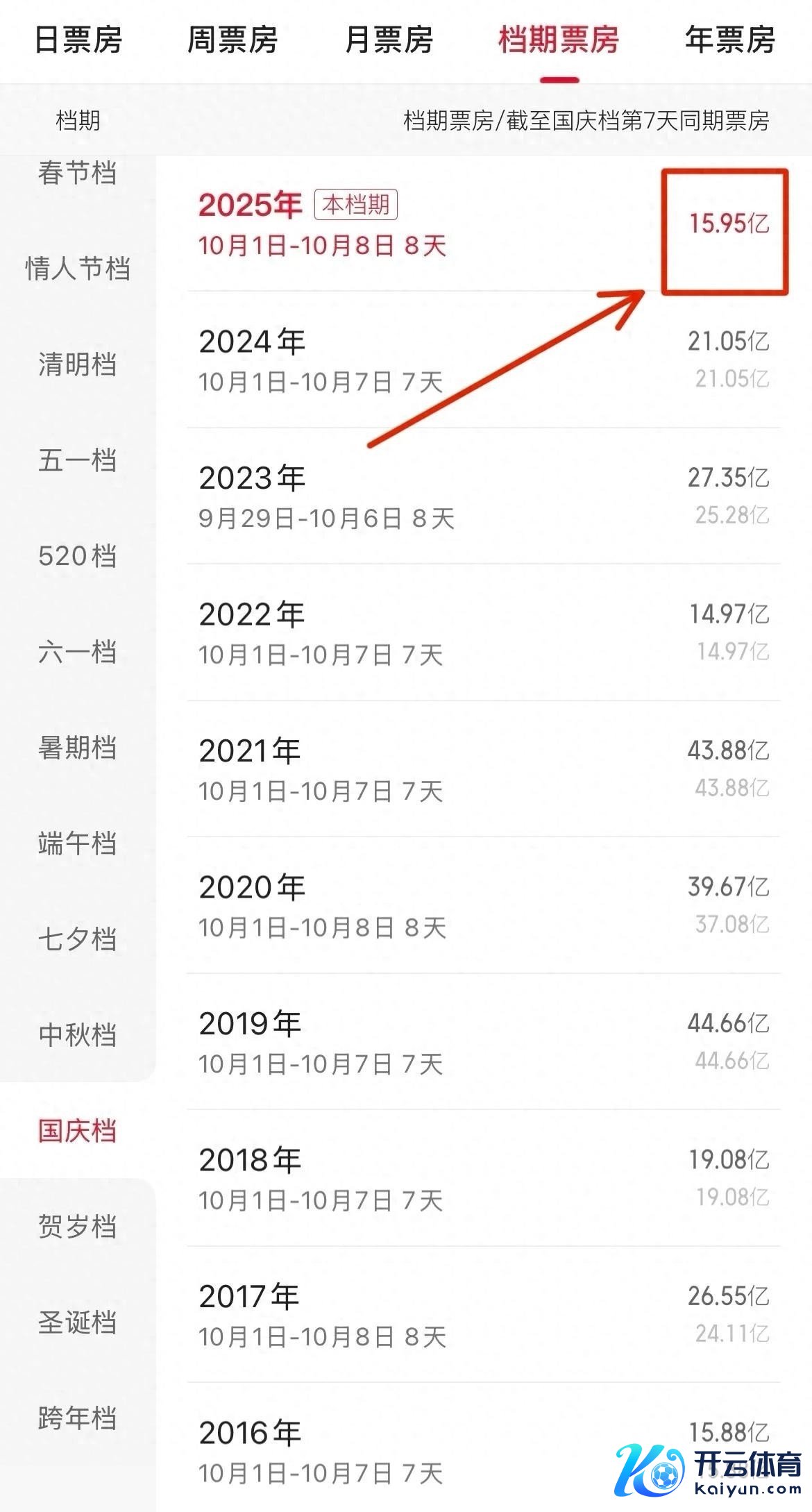Switch to the 日票房 tab
This screenshot has height=1512, width=812.
coord(78,40)
